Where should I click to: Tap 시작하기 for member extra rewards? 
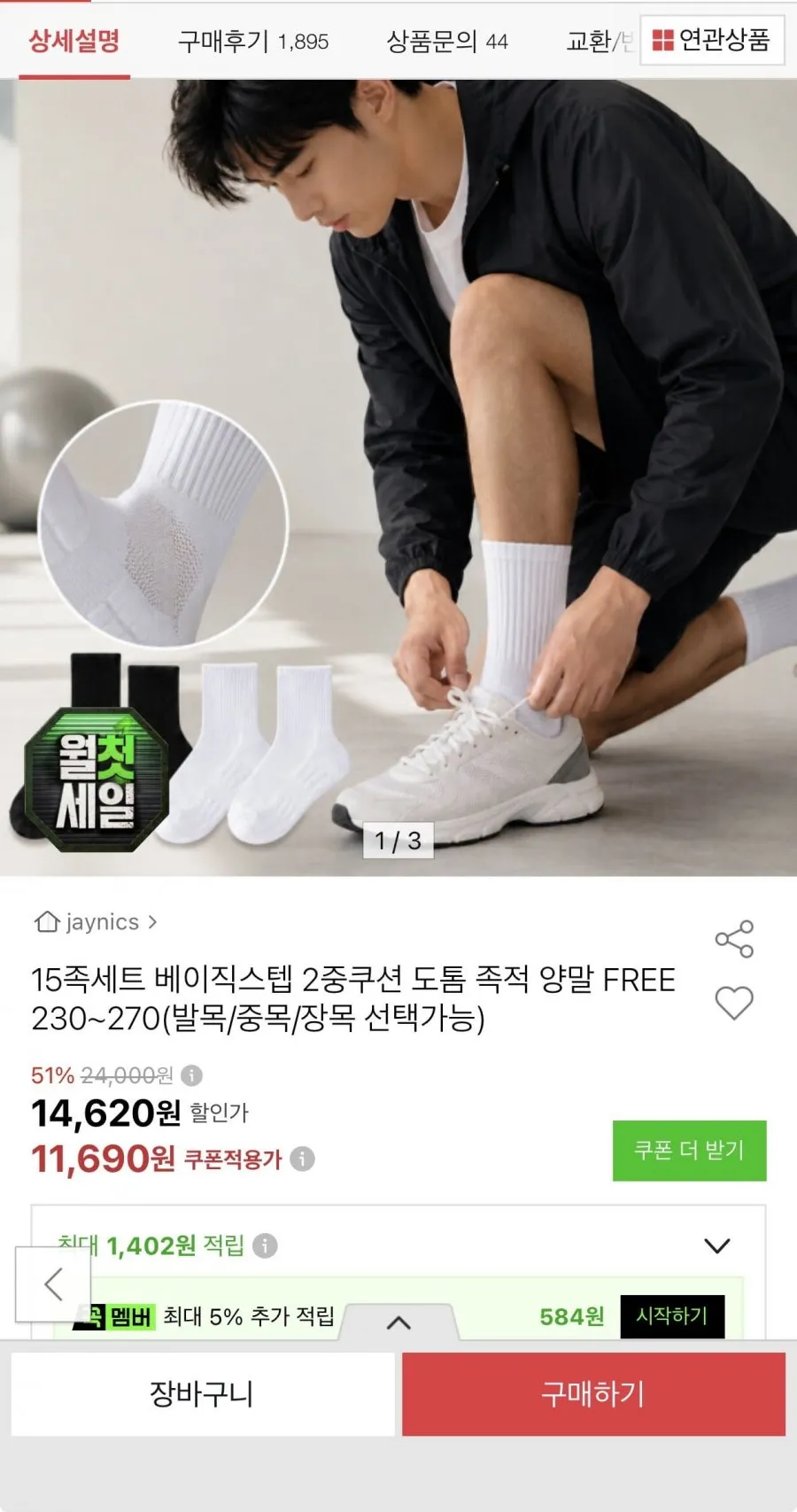pos(672,1316)
